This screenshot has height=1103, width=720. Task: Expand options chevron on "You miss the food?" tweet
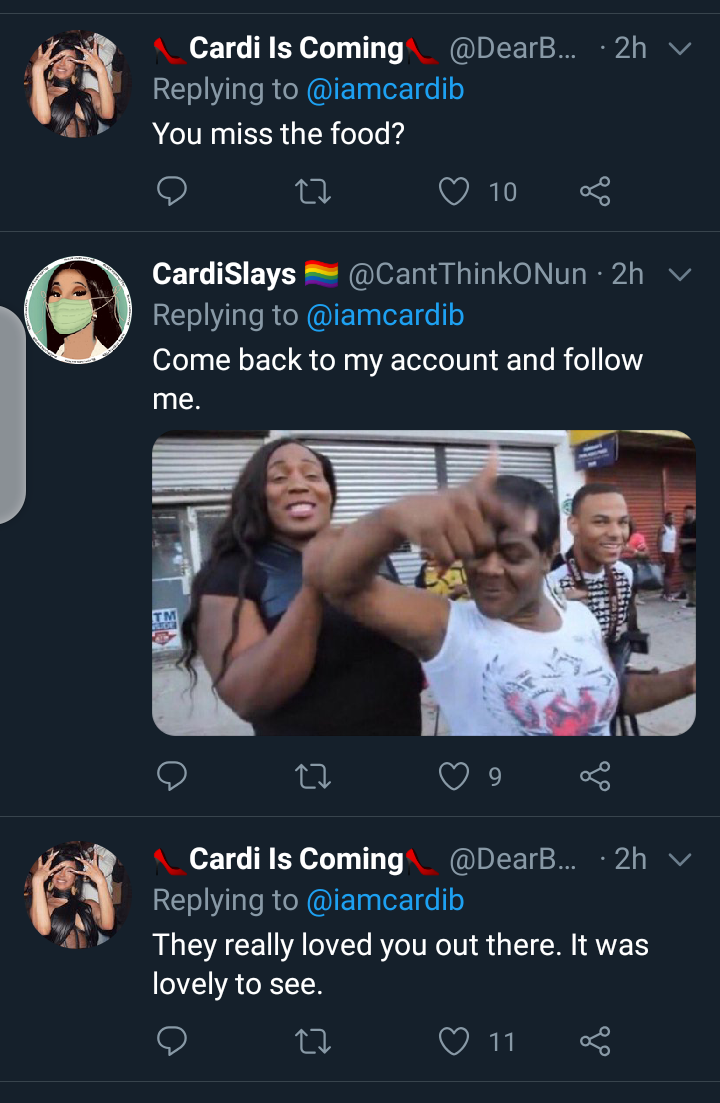point(679,49)
